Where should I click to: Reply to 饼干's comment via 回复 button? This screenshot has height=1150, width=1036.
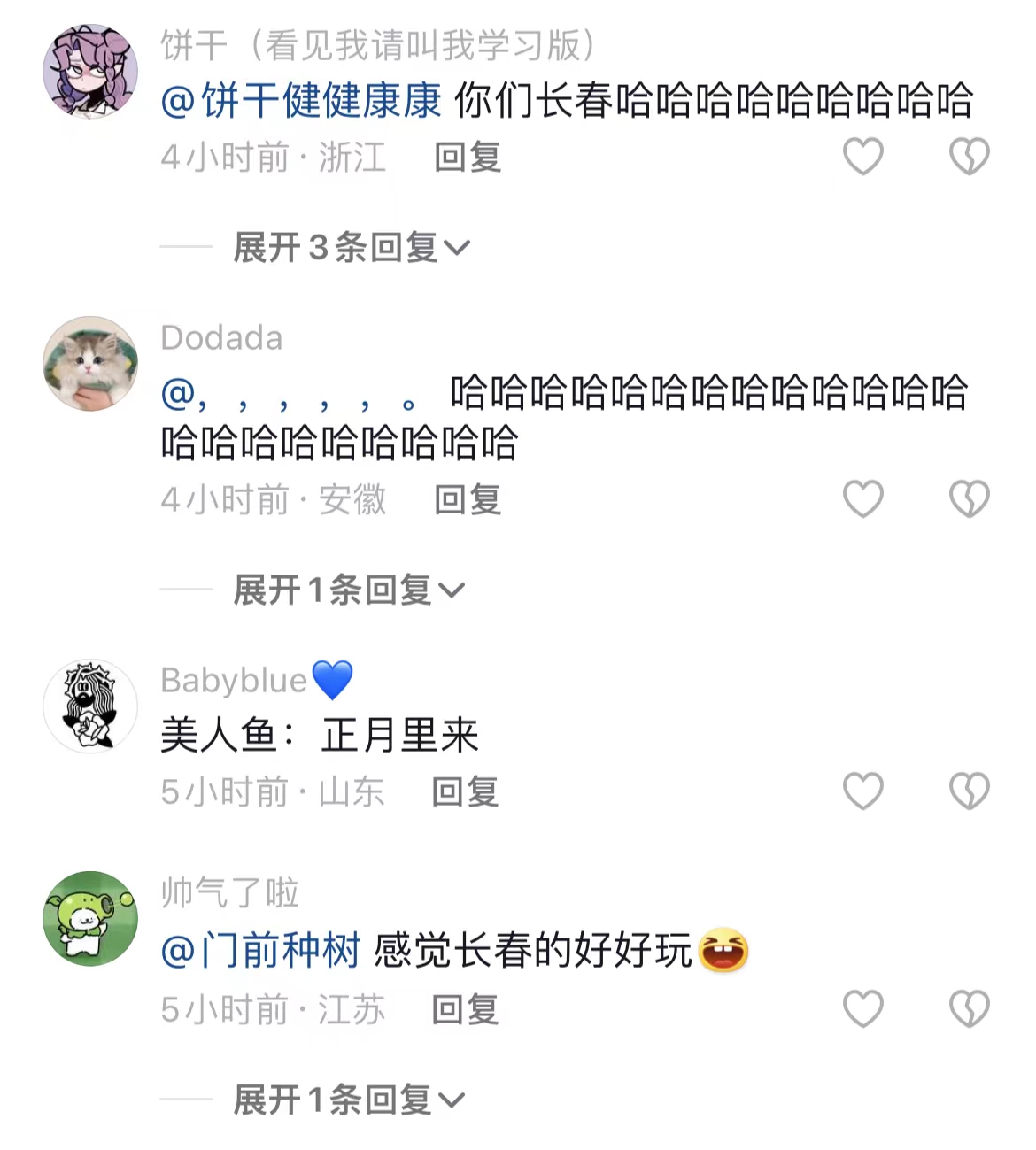[467, 157]
